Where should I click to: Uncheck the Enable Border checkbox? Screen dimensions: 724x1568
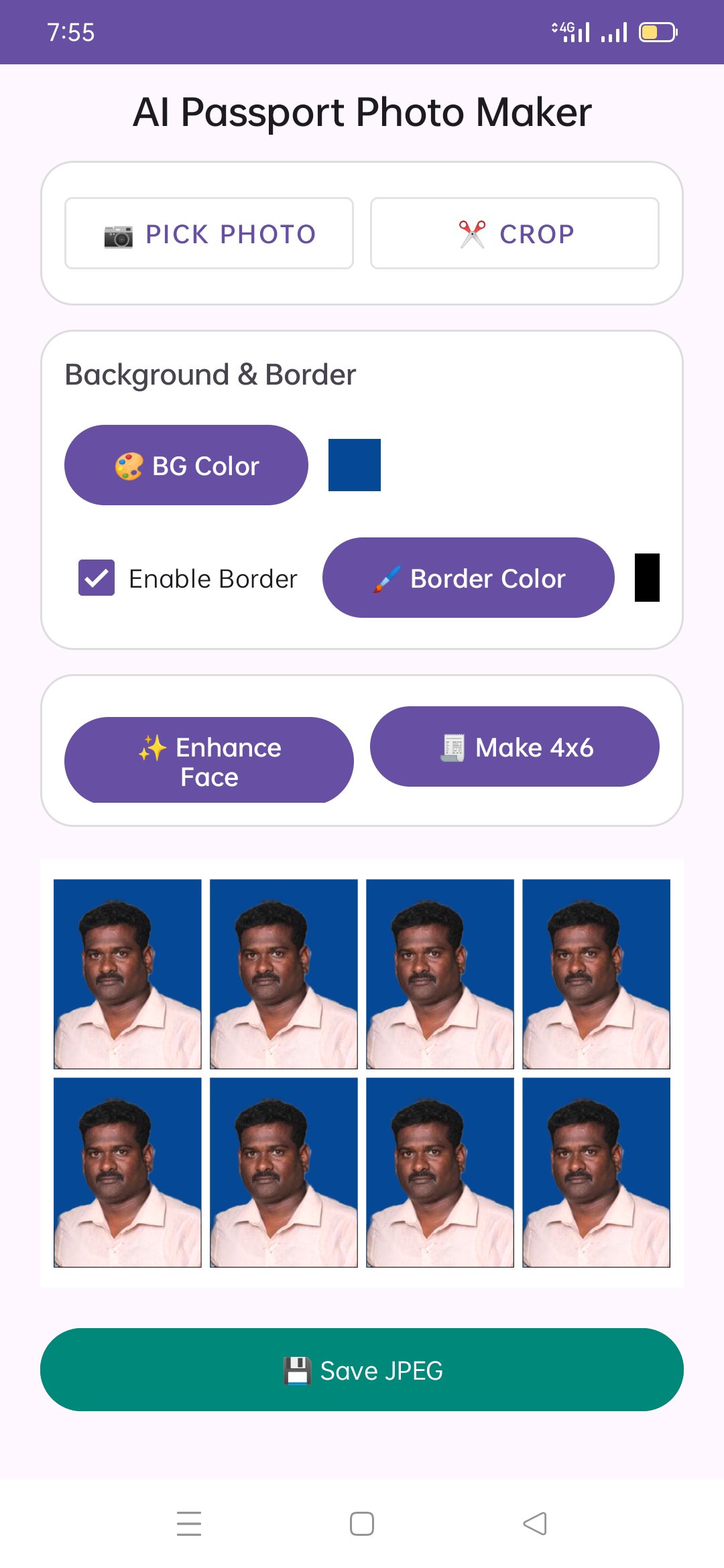point(97,578)
